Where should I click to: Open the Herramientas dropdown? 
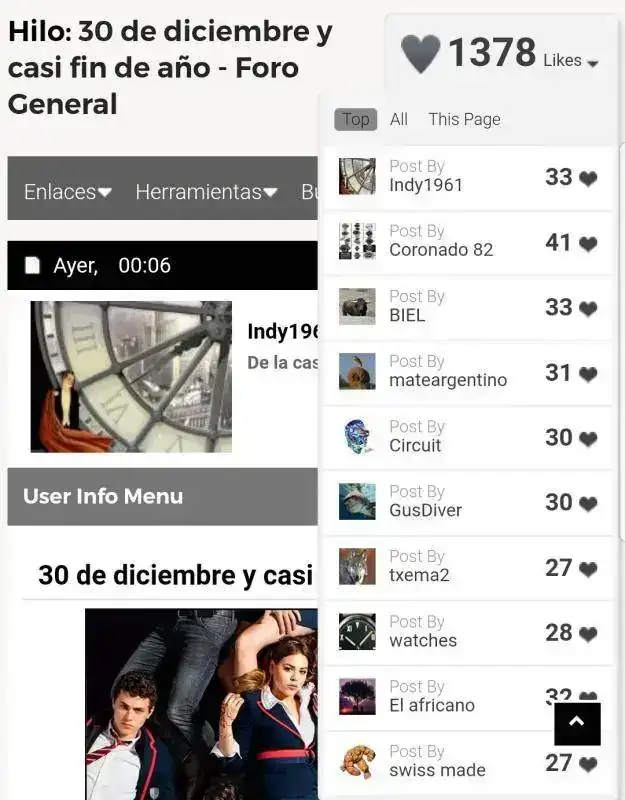pos(206,191)
